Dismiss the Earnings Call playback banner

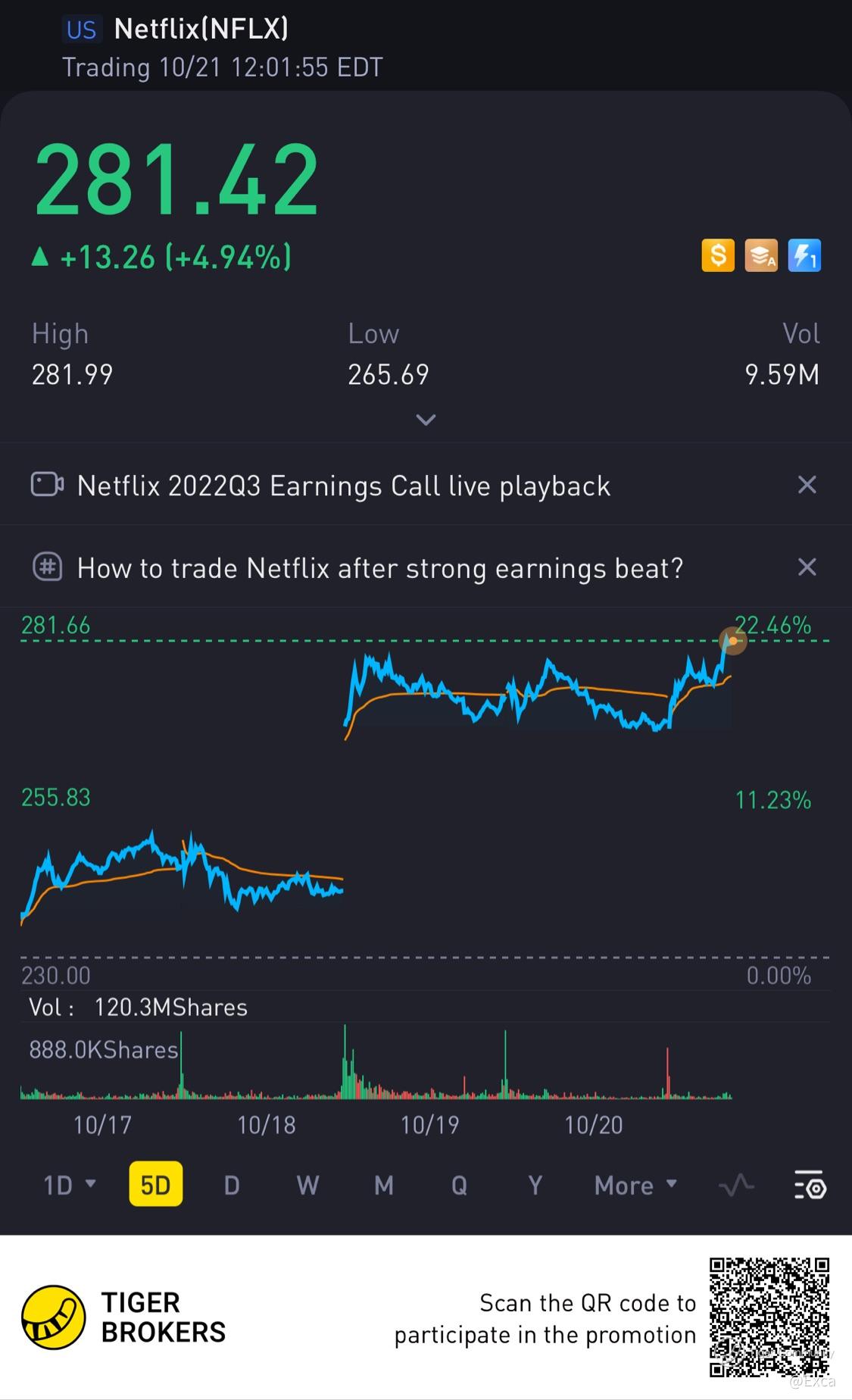[x=807, y=485]
